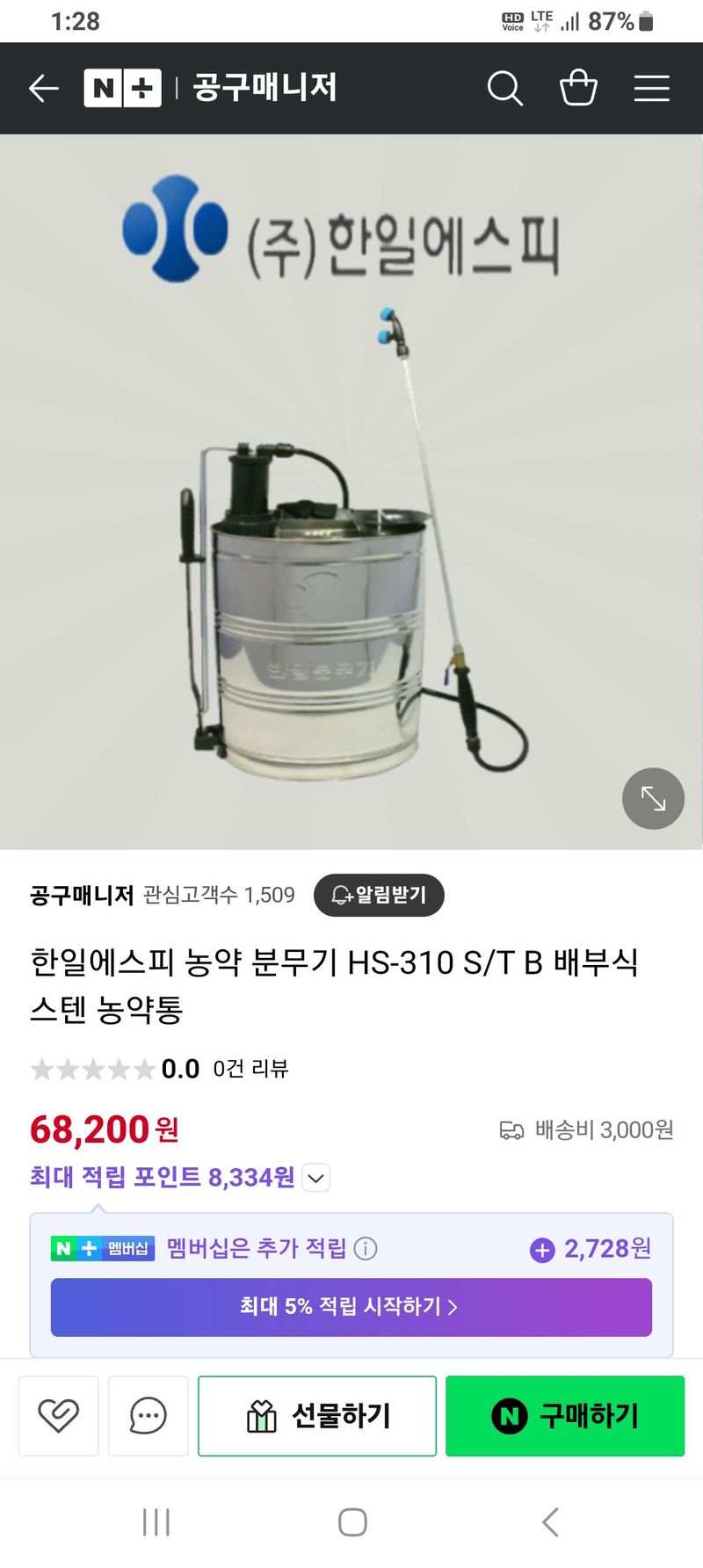The width and height of the screenshot is (703, 1568).
Task: Start 최대 5% 적립 시작하기
Action: pos(351,1307)
